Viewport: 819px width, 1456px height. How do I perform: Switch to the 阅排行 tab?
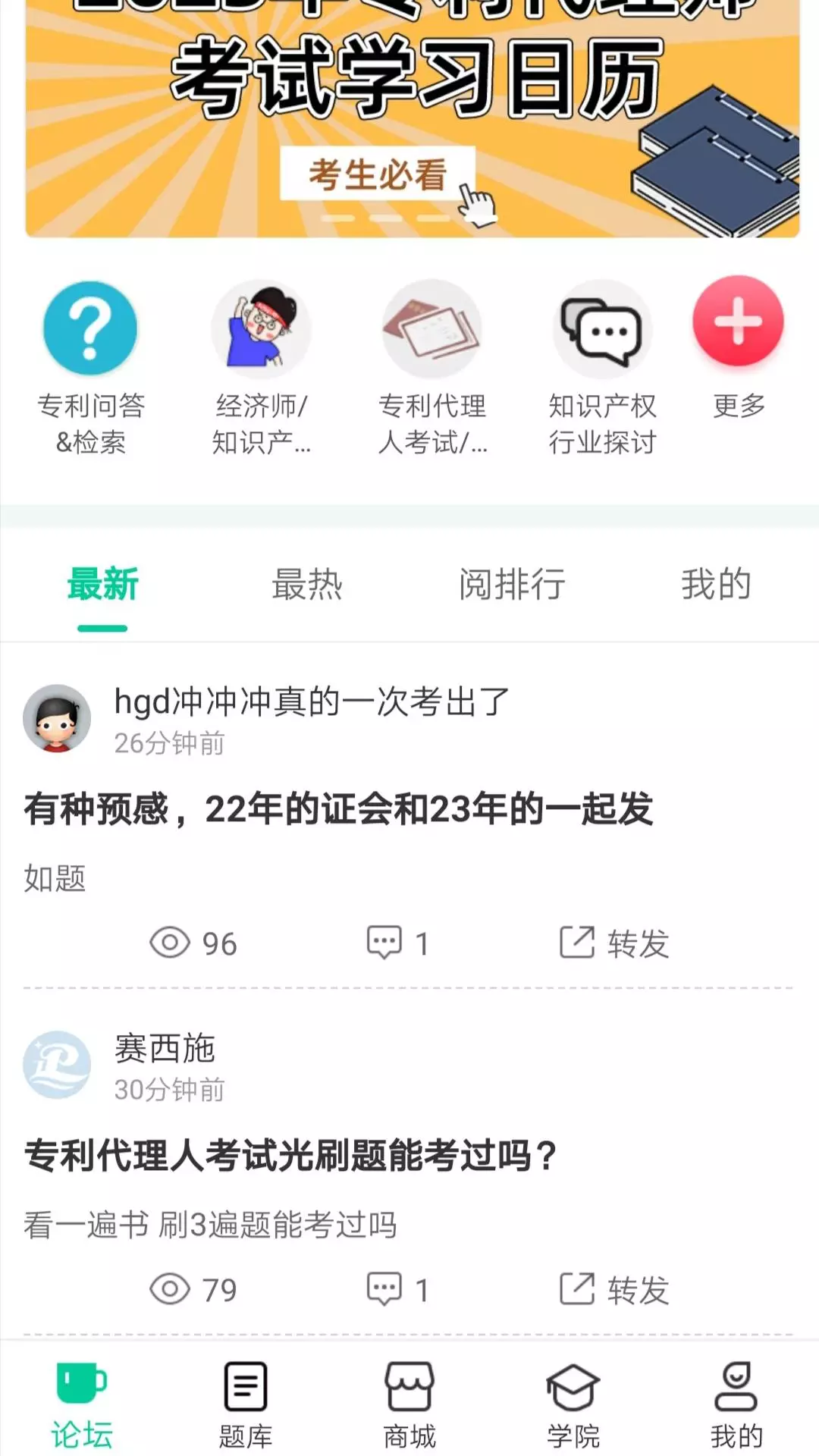point(512,585)
